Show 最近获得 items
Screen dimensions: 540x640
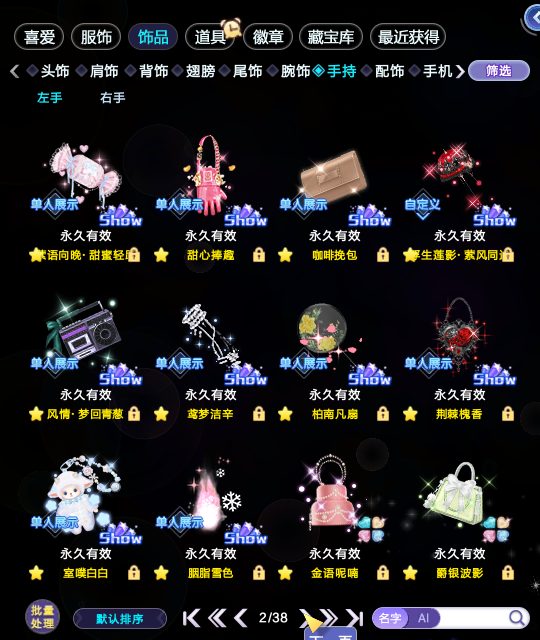click(408, 37)
